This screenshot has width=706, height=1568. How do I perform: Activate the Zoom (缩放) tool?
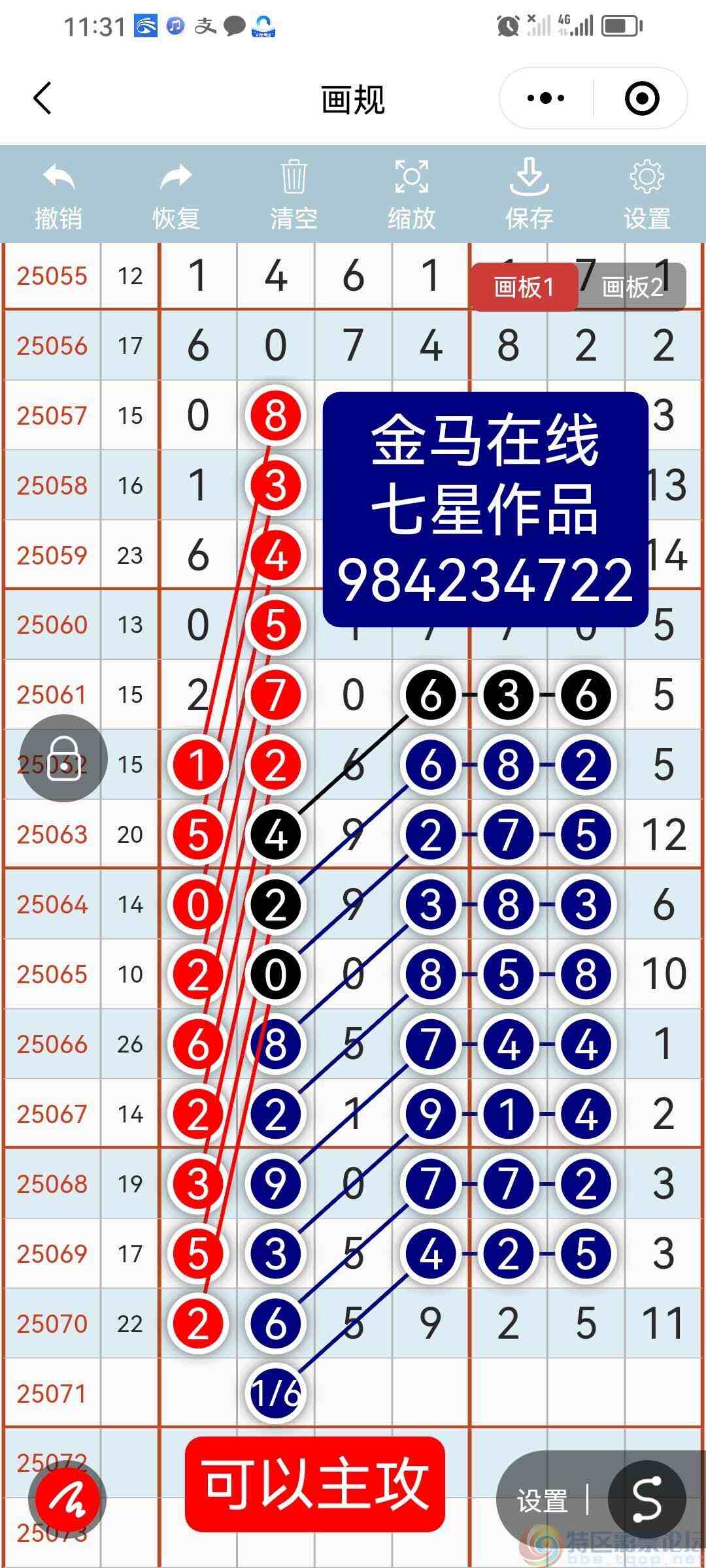(x=411, y=193)
